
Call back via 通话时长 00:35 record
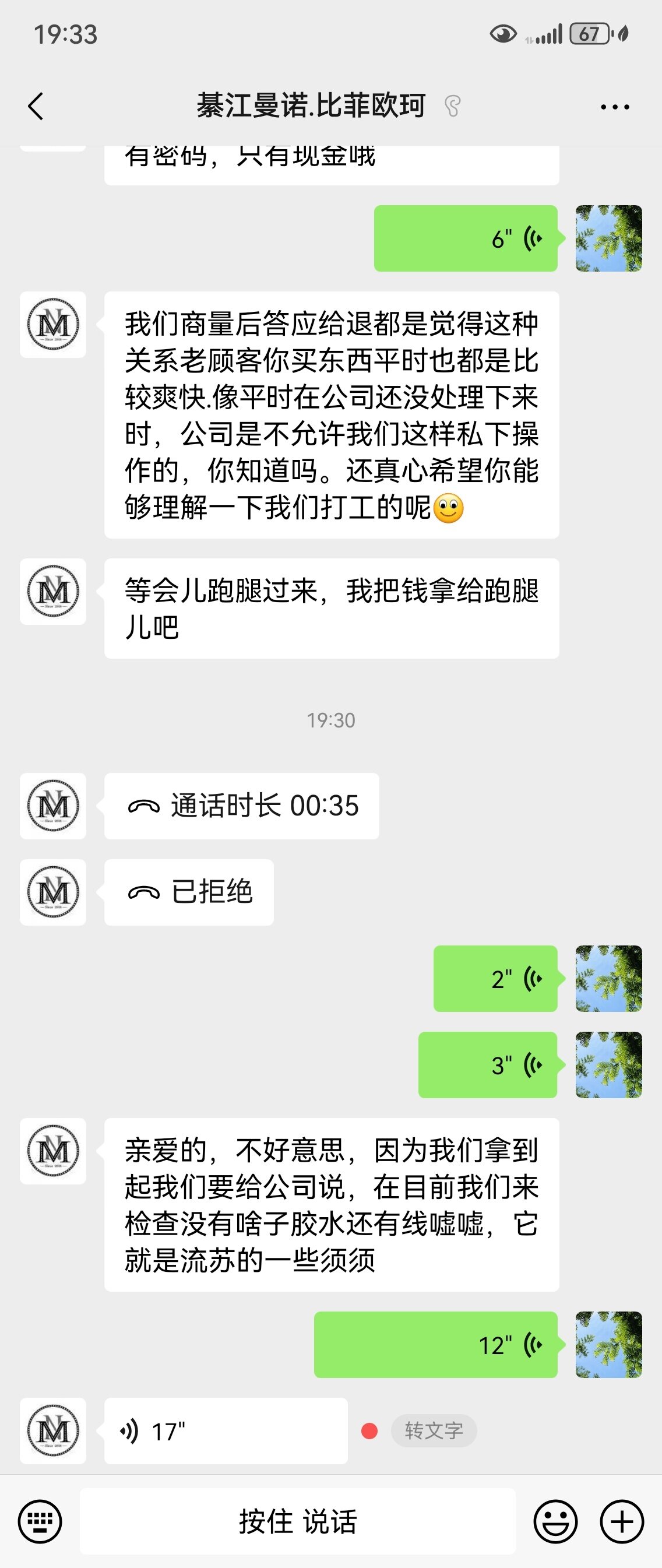point(242,806)
